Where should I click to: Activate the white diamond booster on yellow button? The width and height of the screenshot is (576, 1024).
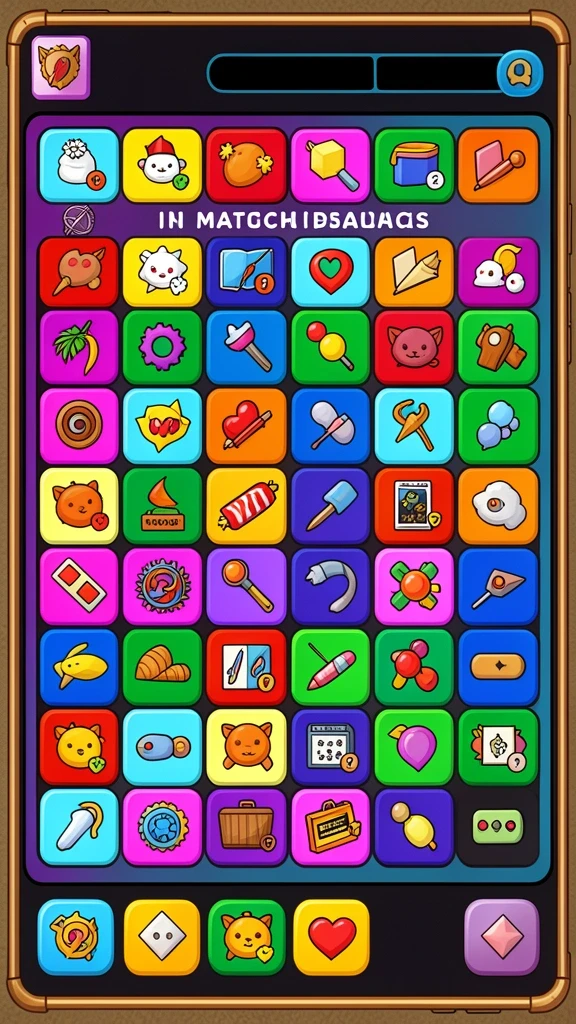(162, 937)
